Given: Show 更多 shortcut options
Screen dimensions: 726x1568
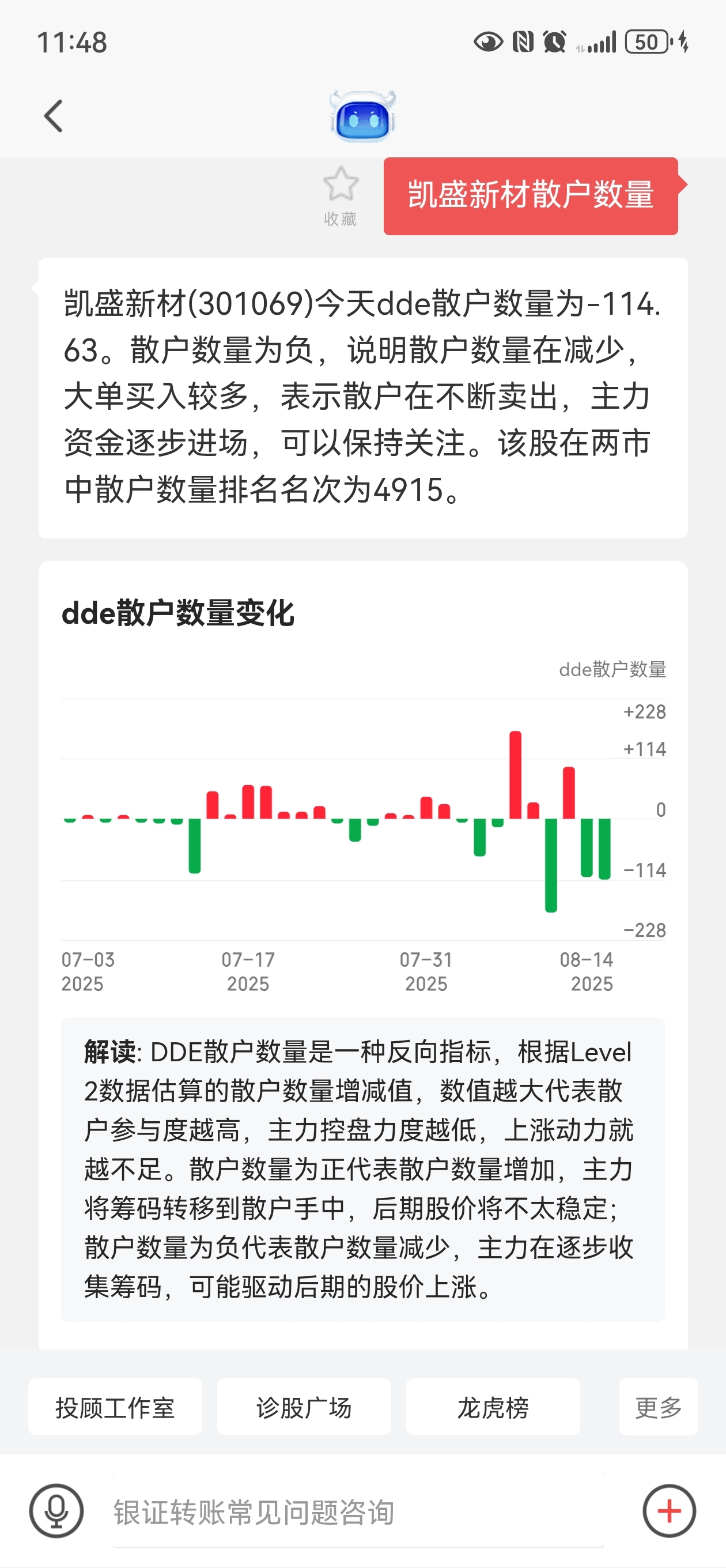Looking at the screenshot, I should coord(659,1407).
